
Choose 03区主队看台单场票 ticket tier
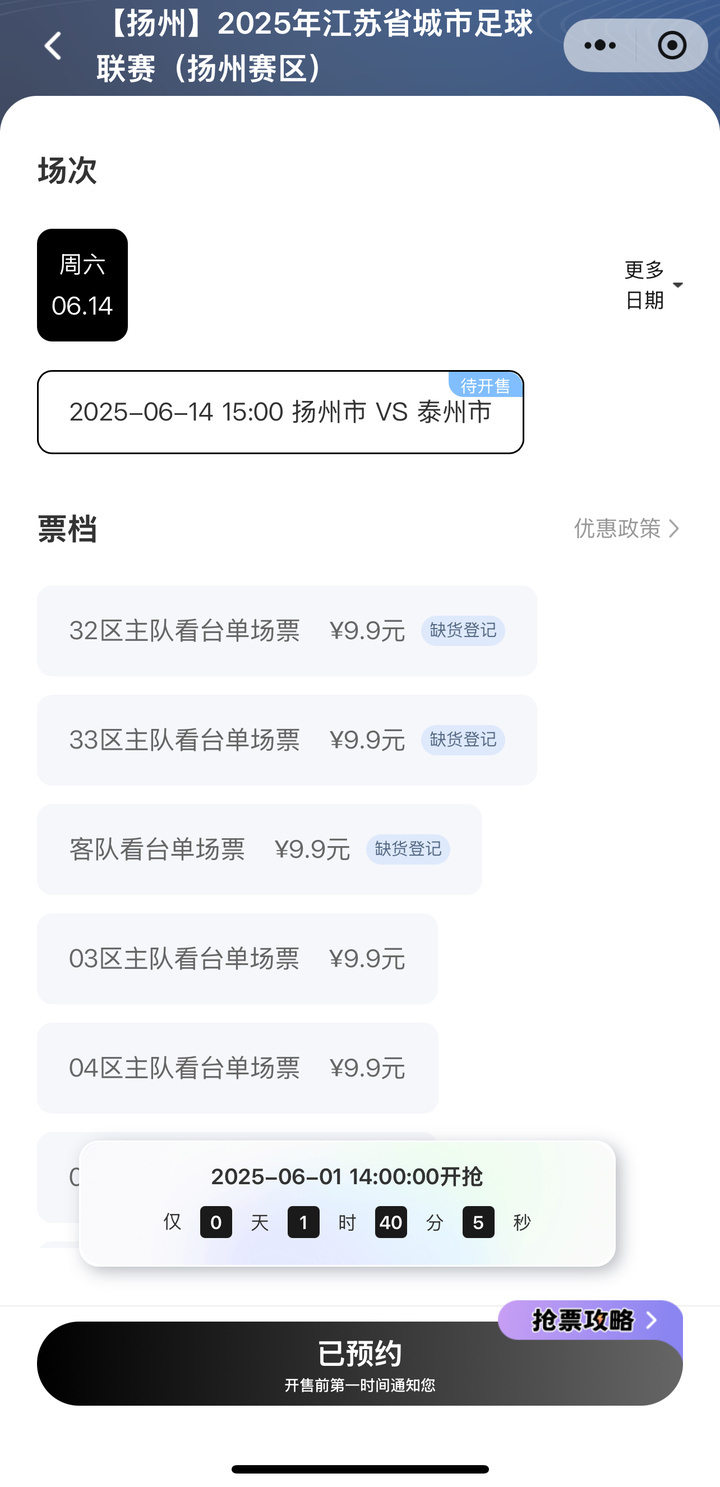237,958
